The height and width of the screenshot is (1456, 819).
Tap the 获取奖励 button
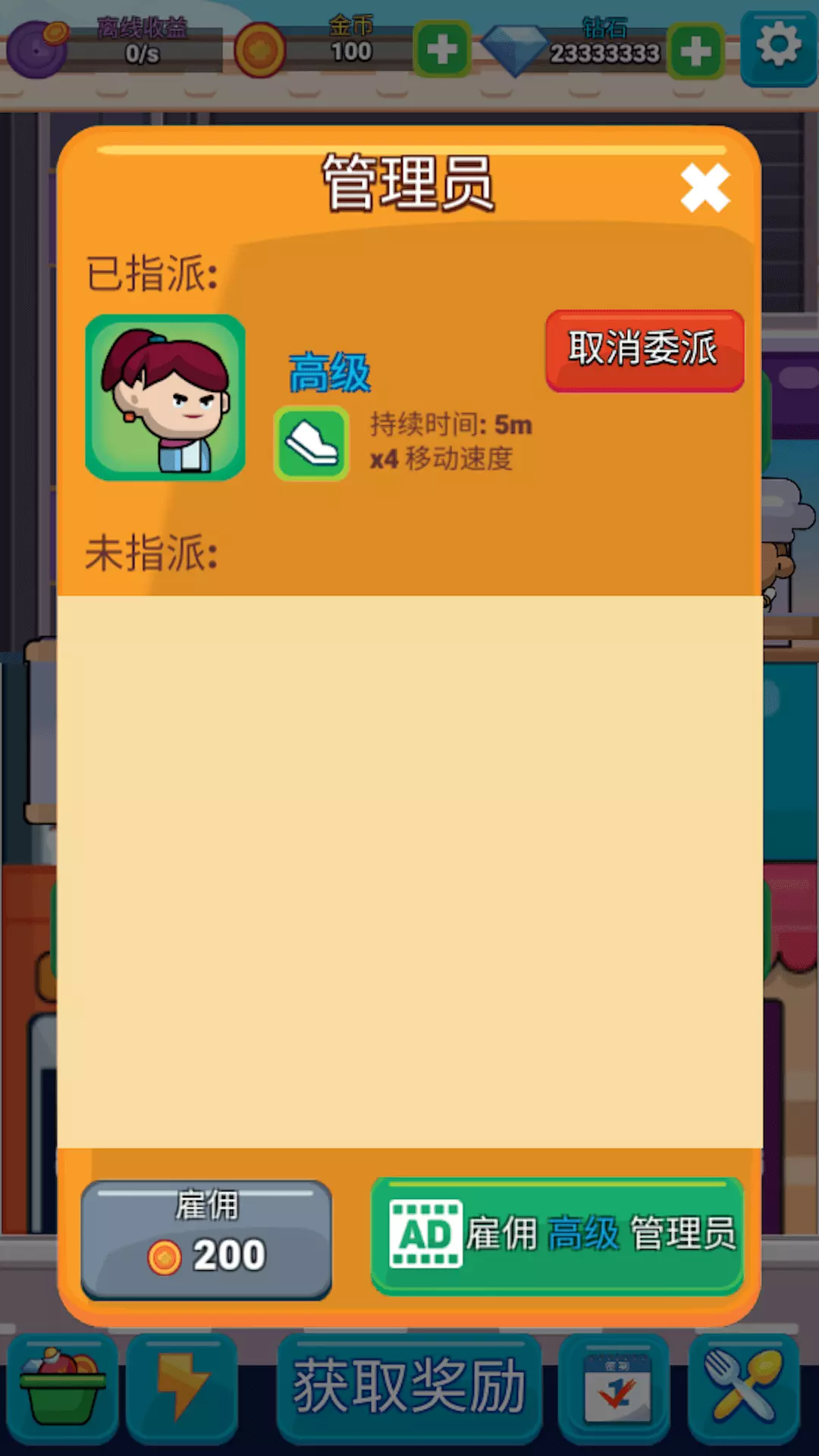(x=409, y=1388)
